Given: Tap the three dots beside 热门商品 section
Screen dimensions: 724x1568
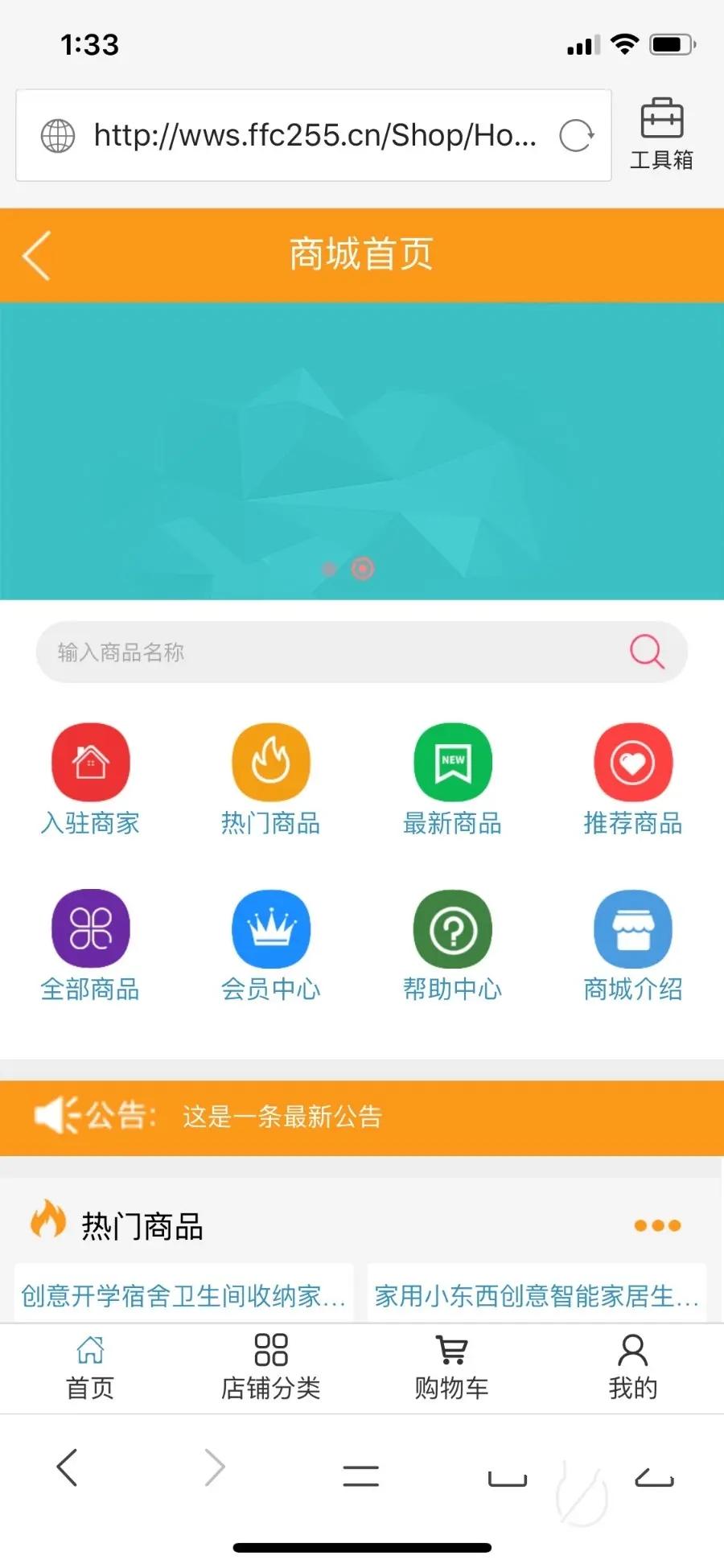Looking at the screenshot, I should pyautogui.click(x=657, y=1225).
